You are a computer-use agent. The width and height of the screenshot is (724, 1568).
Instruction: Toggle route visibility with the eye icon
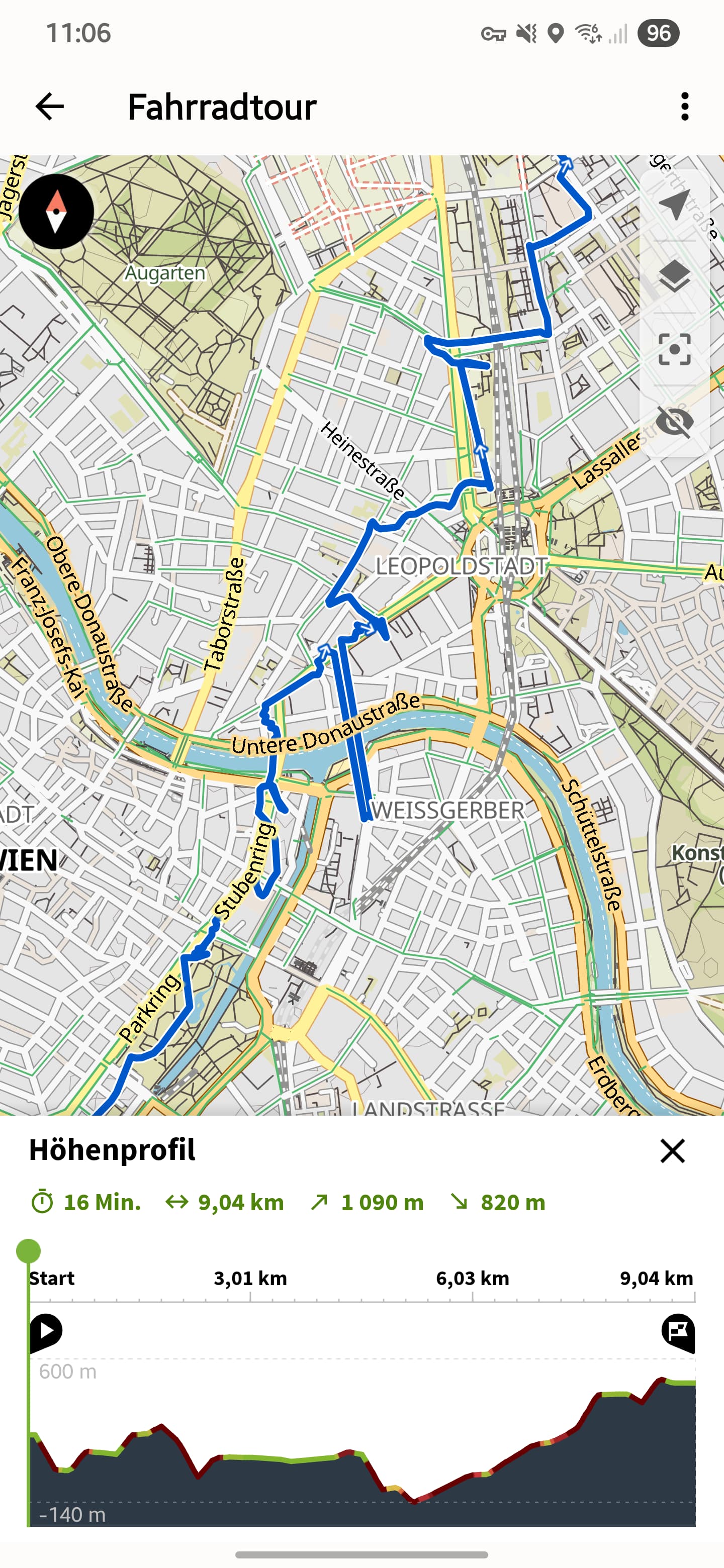point(675,421)
